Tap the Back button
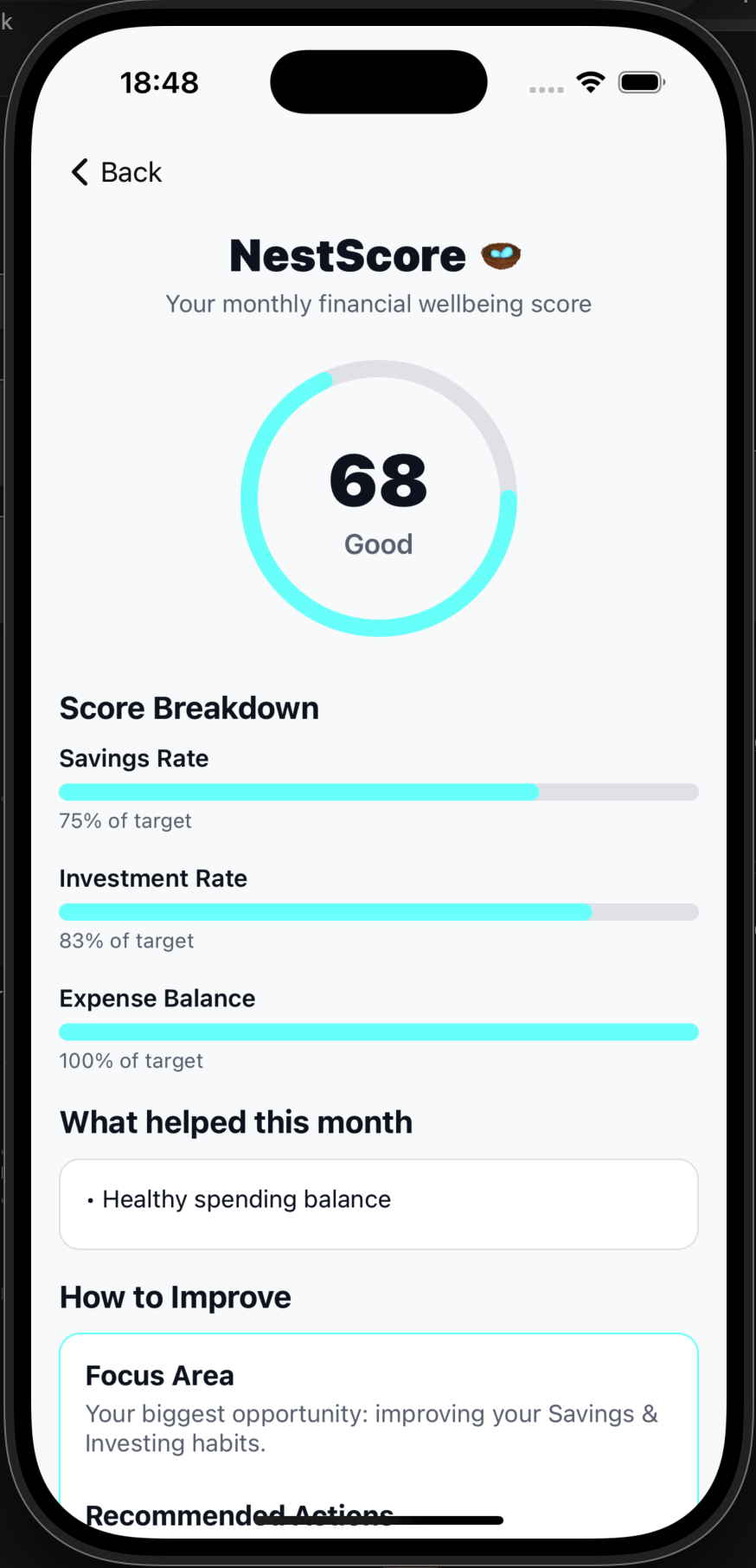 click(115, 172)
